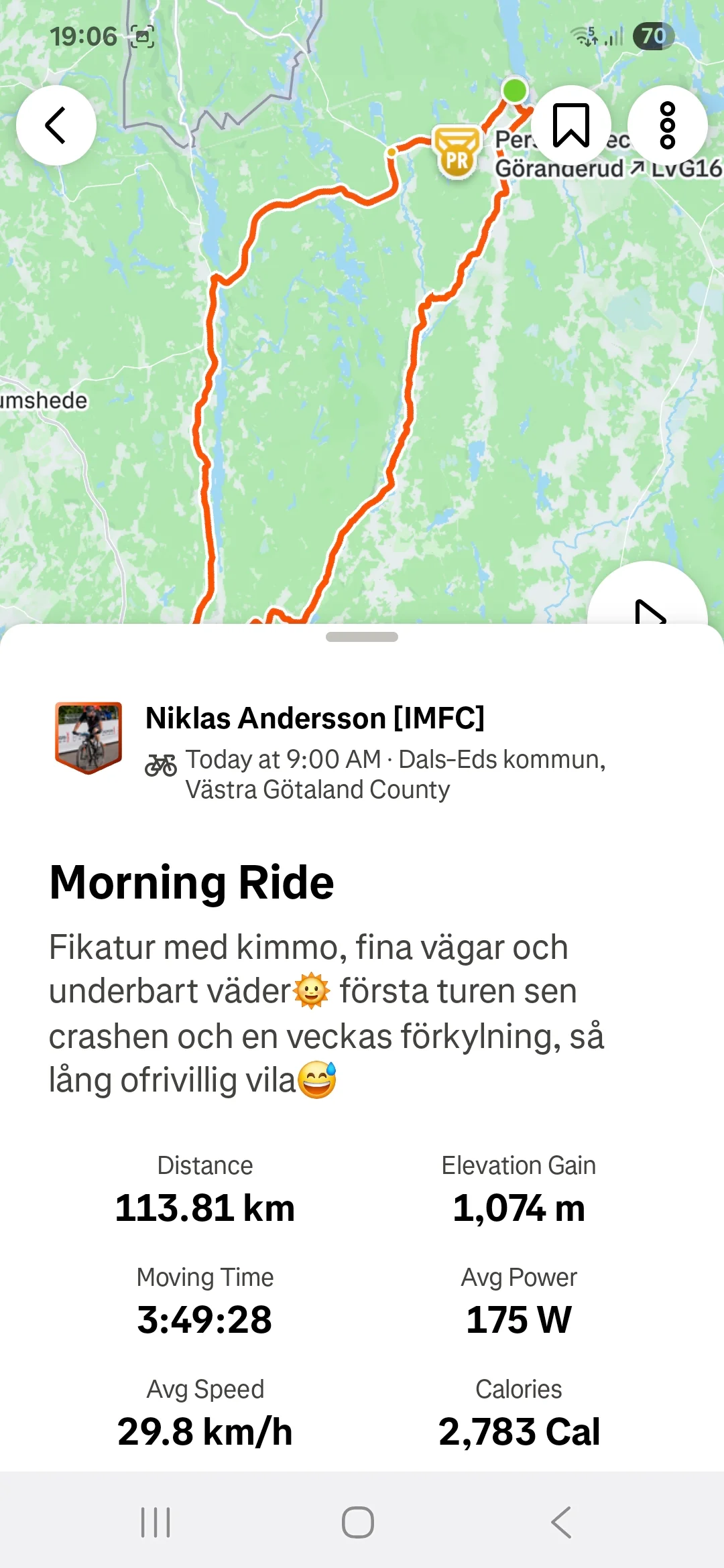Open the PR segment marker on the map
The height and width of the screenshot is (1568, 724).
tap(457, 153)
